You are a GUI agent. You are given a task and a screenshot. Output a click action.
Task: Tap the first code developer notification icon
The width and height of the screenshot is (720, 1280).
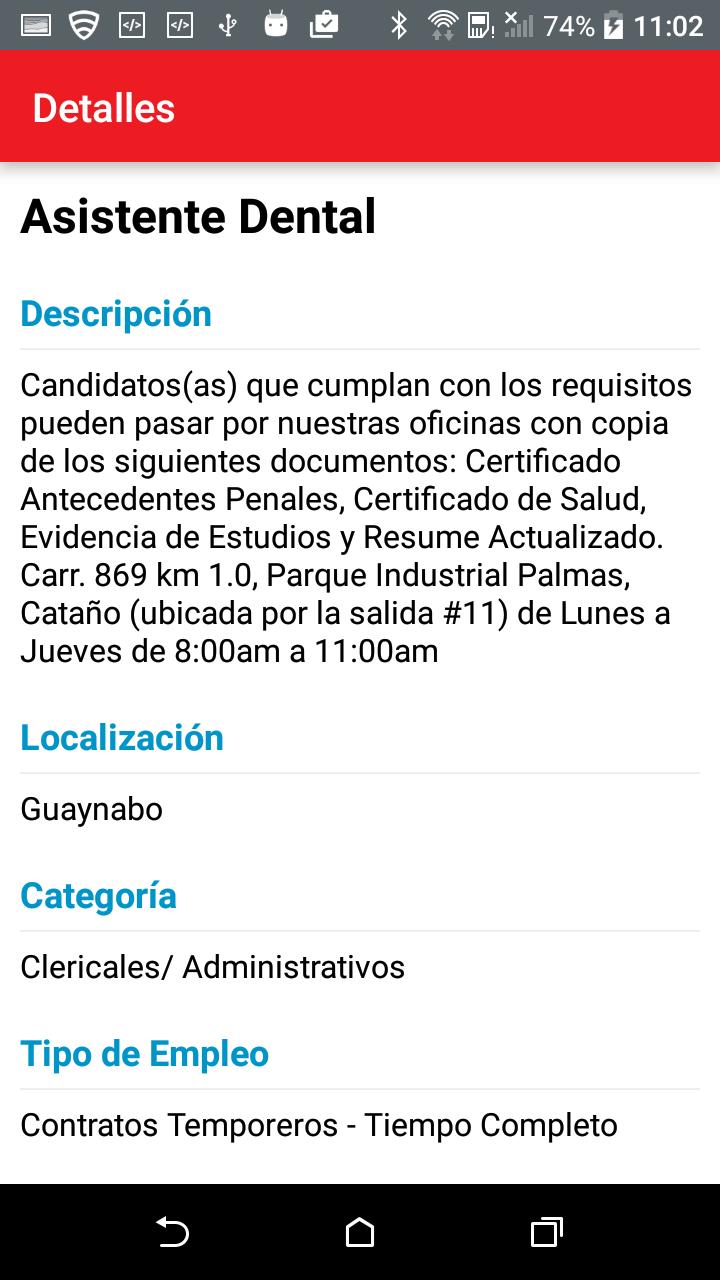[x=130, y=23]
